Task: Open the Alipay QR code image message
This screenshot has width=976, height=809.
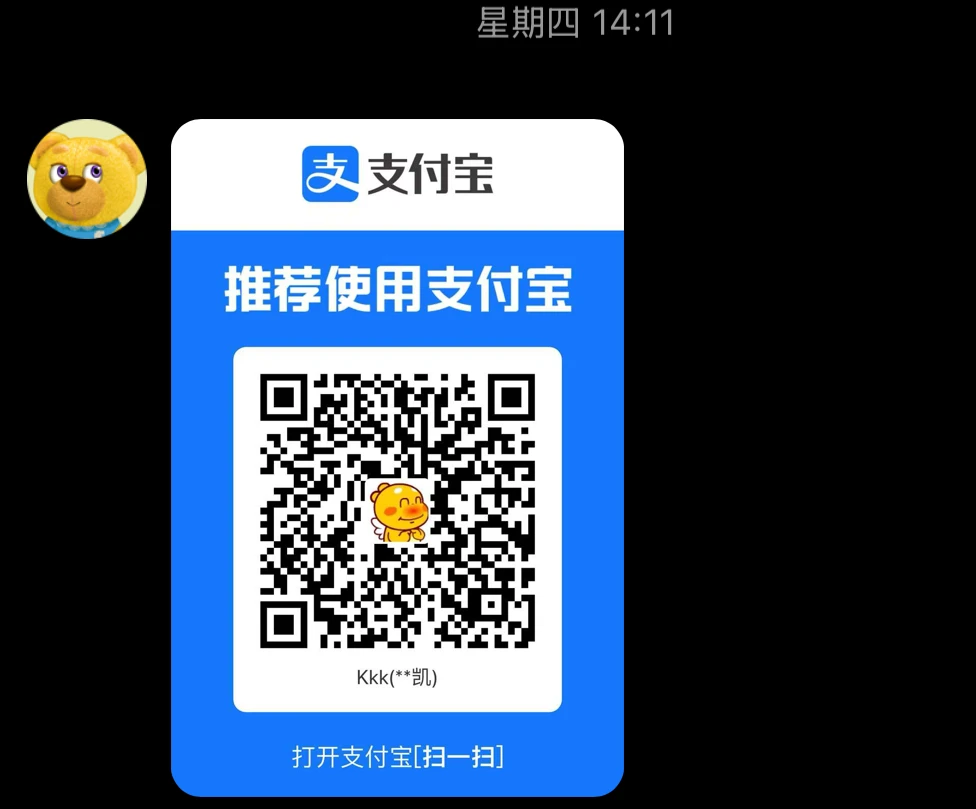Action: (x=397, y=457)
